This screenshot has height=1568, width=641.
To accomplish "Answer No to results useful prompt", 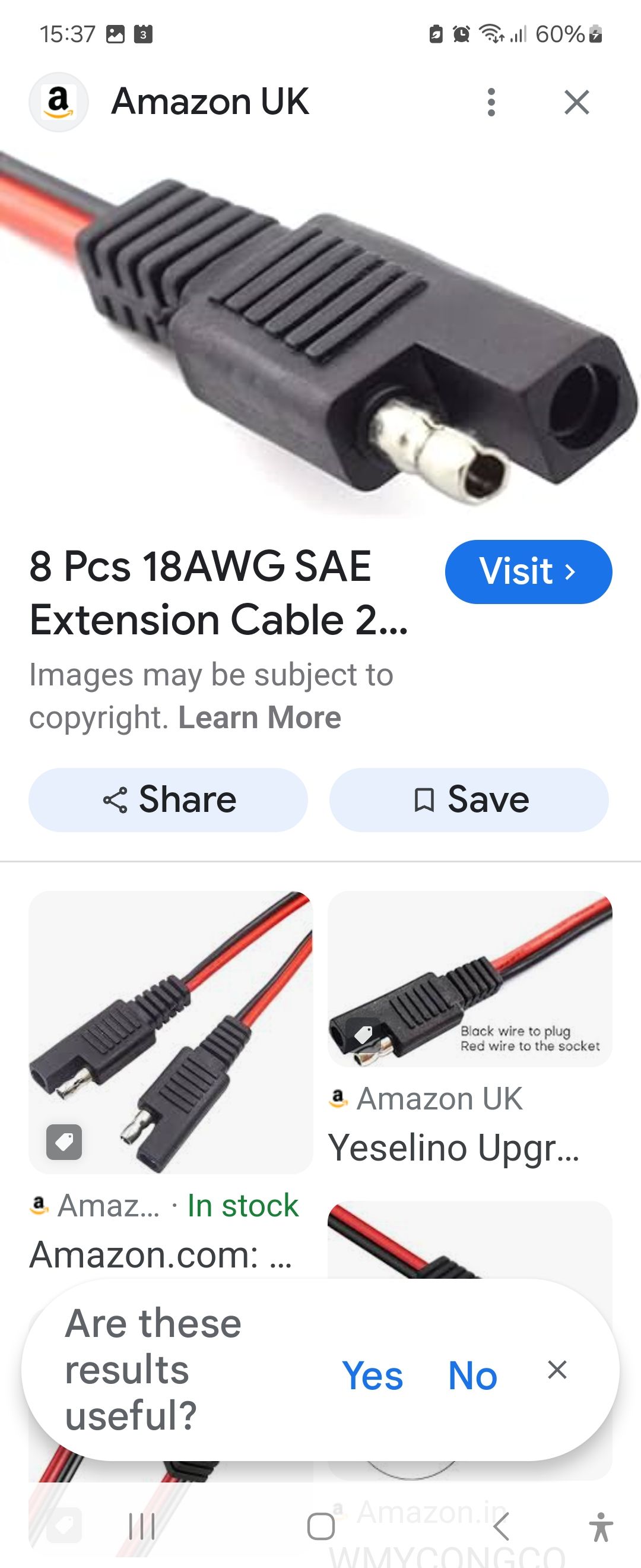I will [472, 1375].
